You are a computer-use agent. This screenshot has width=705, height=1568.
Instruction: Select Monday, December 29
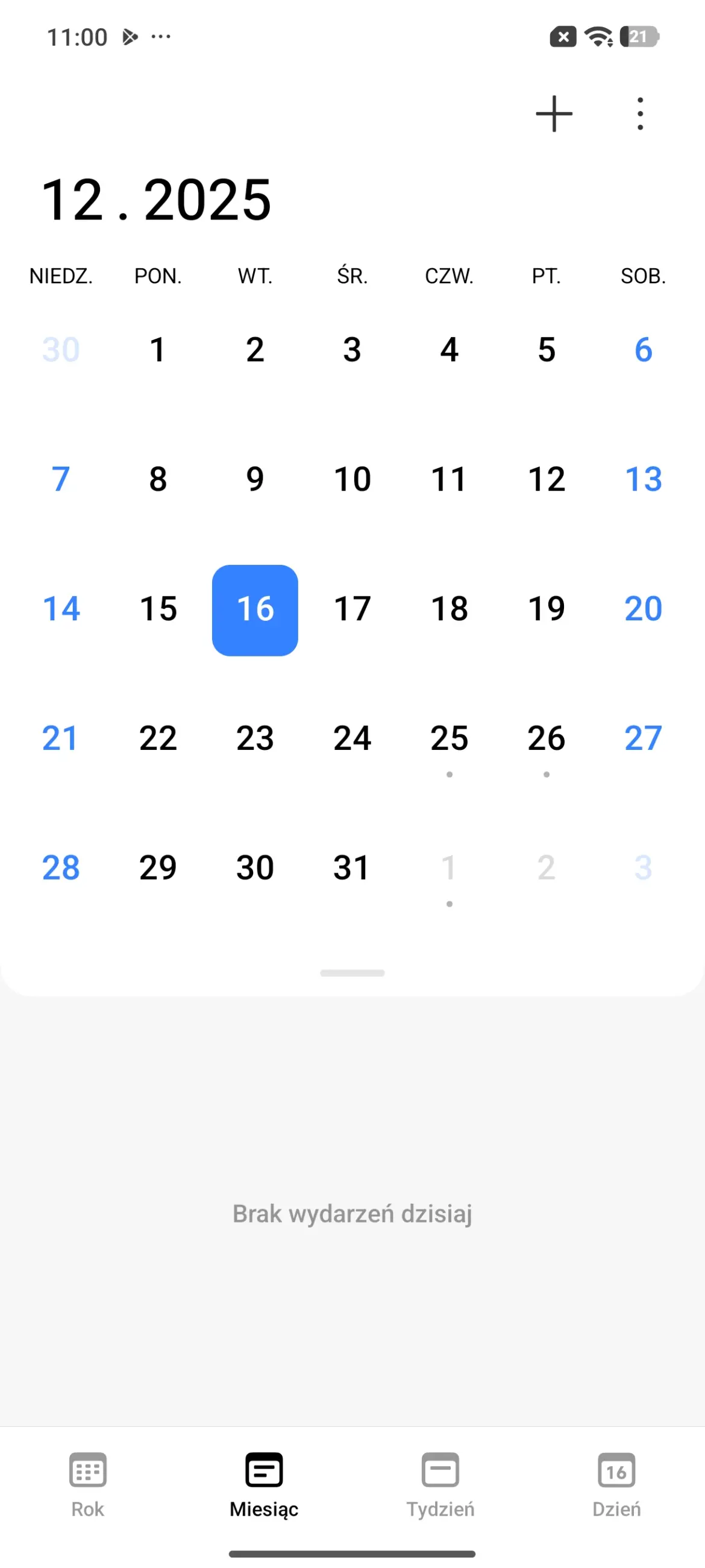click(x=157, y=868)
